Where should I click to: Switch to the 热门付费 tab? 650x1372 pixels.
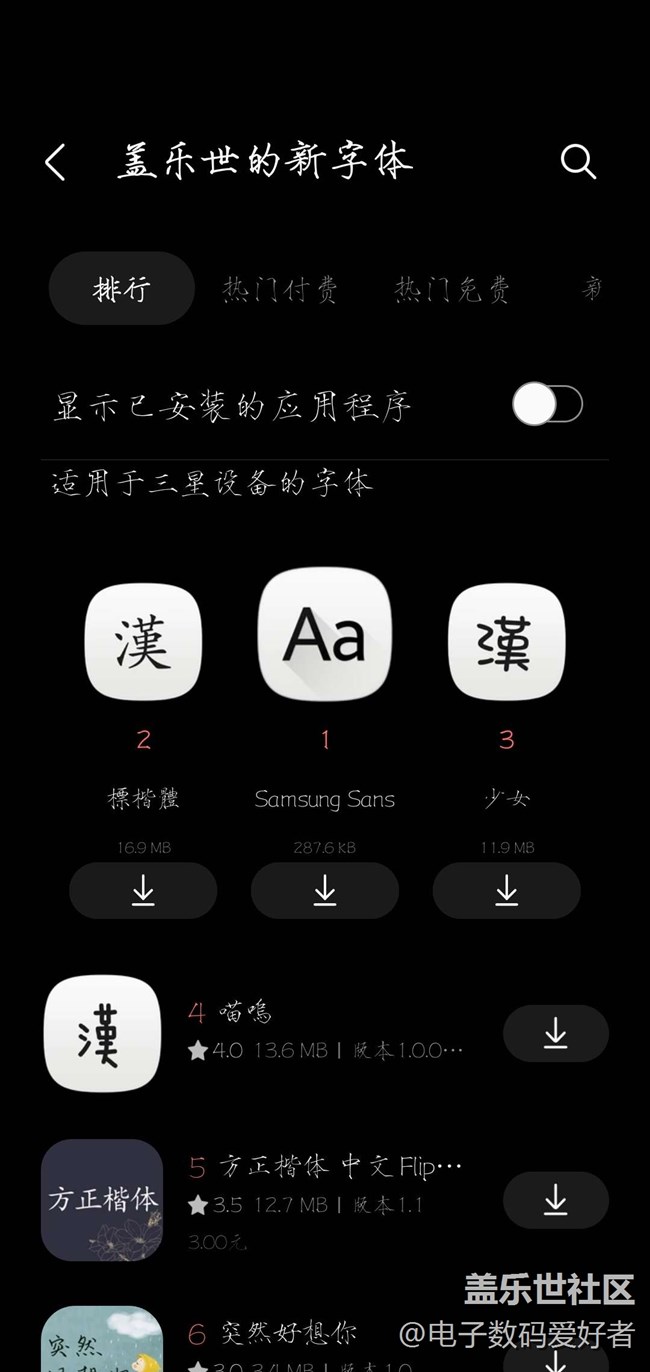[279, 290]
